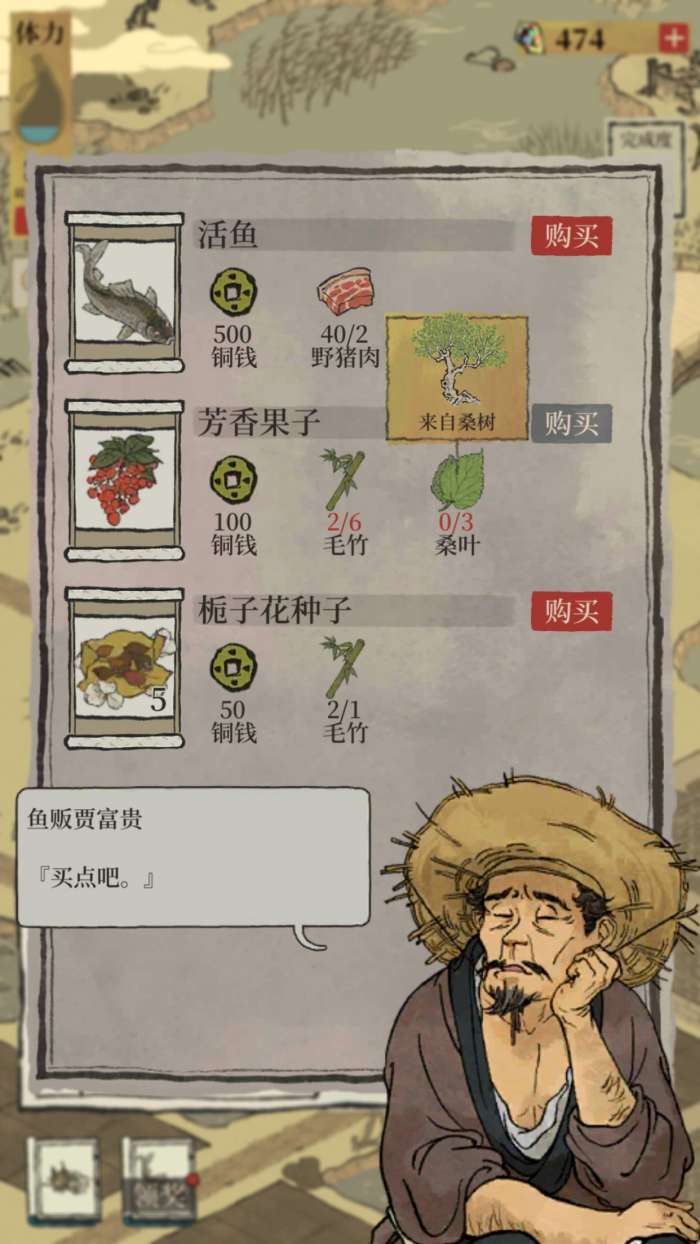Tap 毛竹 icon under 栀子花种子
This screenshot has width=700, height=1244.
coord(345,667)
